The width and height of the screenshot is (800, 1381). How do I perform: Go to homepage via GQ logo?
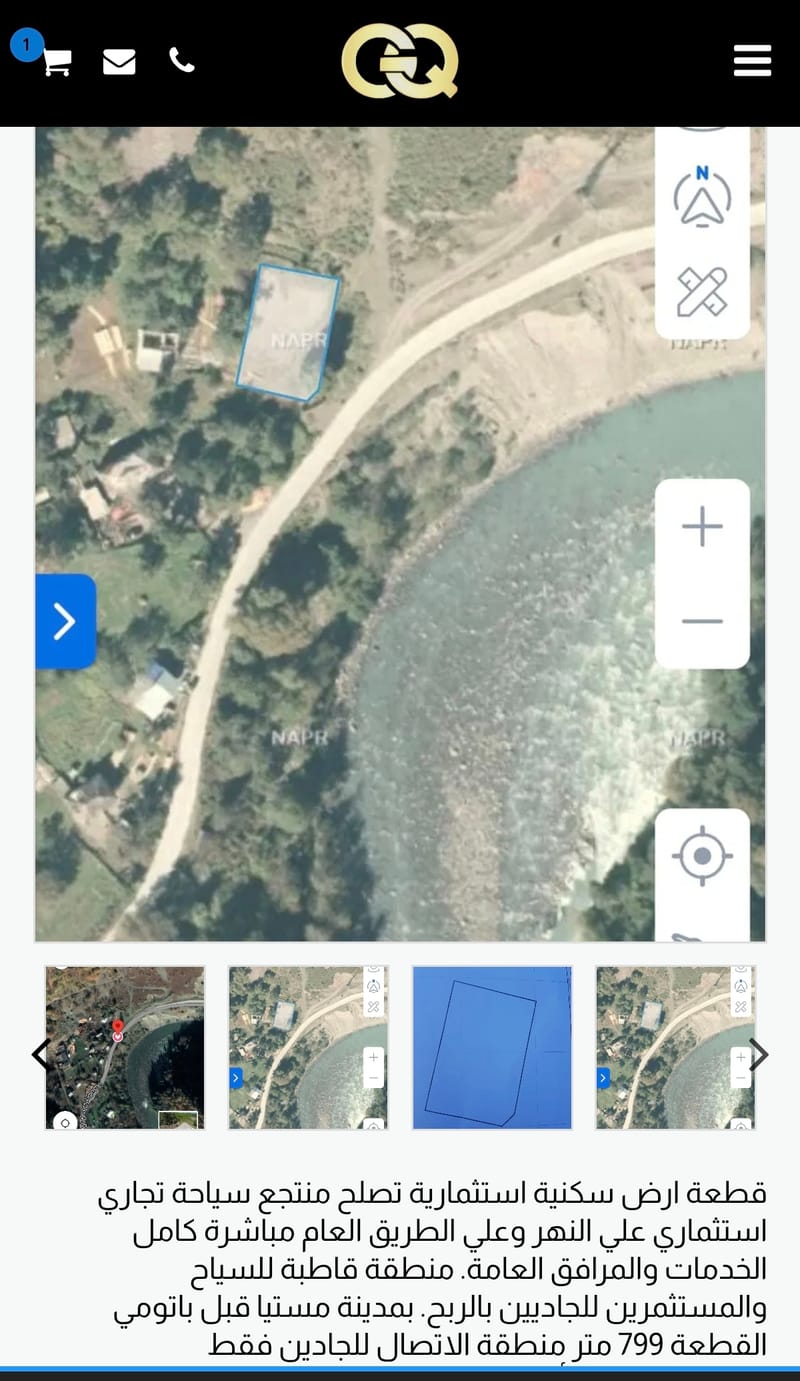(400, 61)
